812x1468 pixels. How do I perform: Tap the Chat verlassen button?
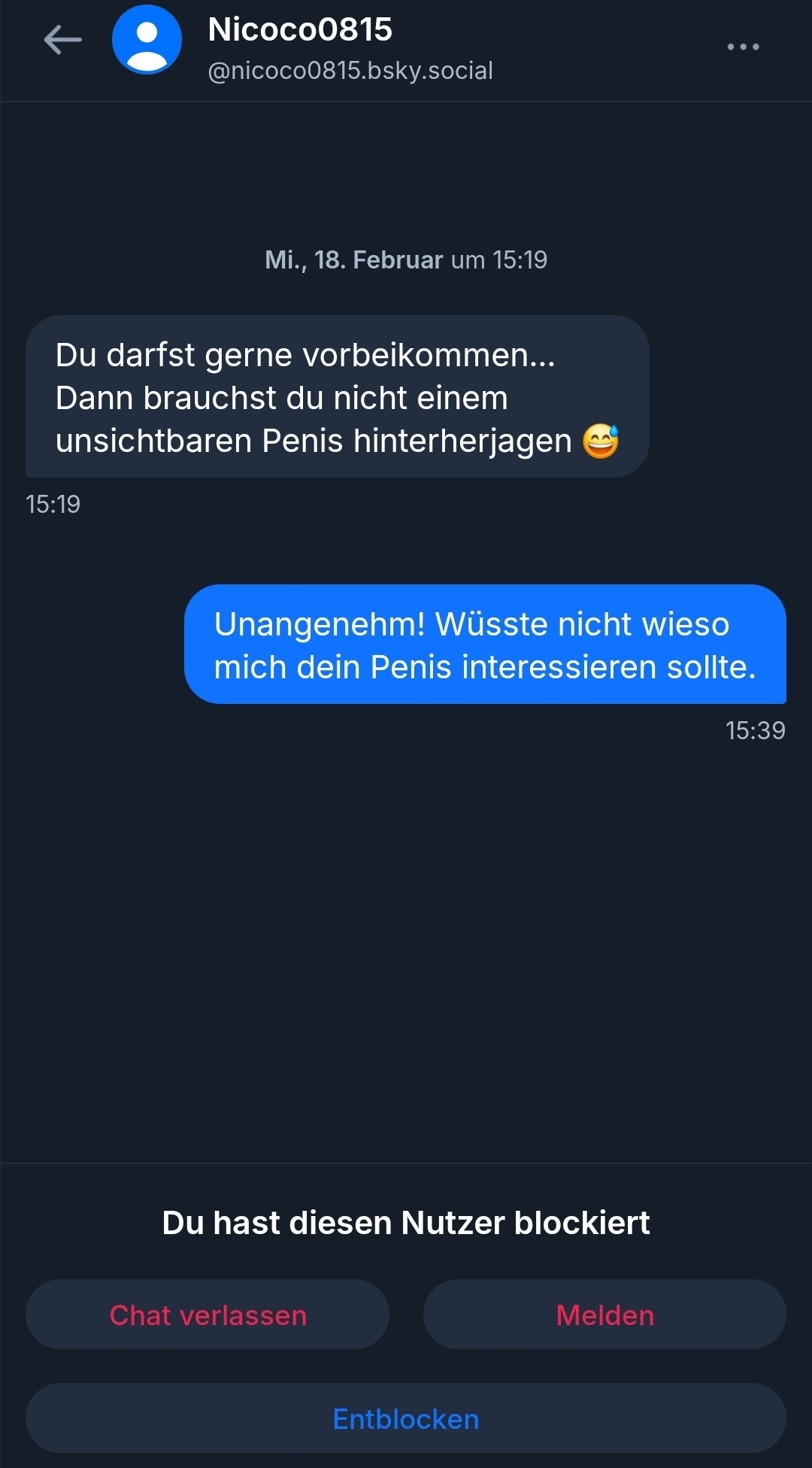click(208, 1315)
